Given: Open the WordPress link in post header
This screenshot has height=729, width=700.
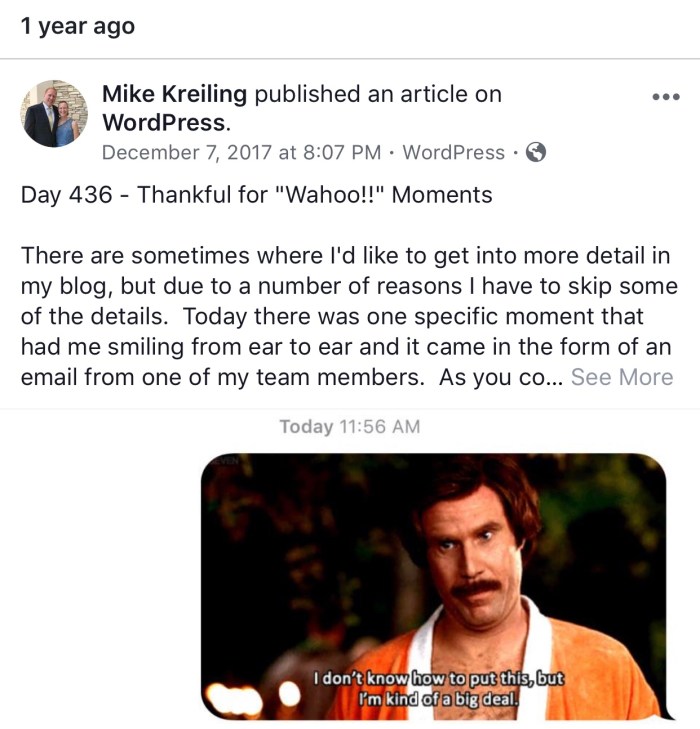Looking at the screenshot, I should (x=164, y=124).
